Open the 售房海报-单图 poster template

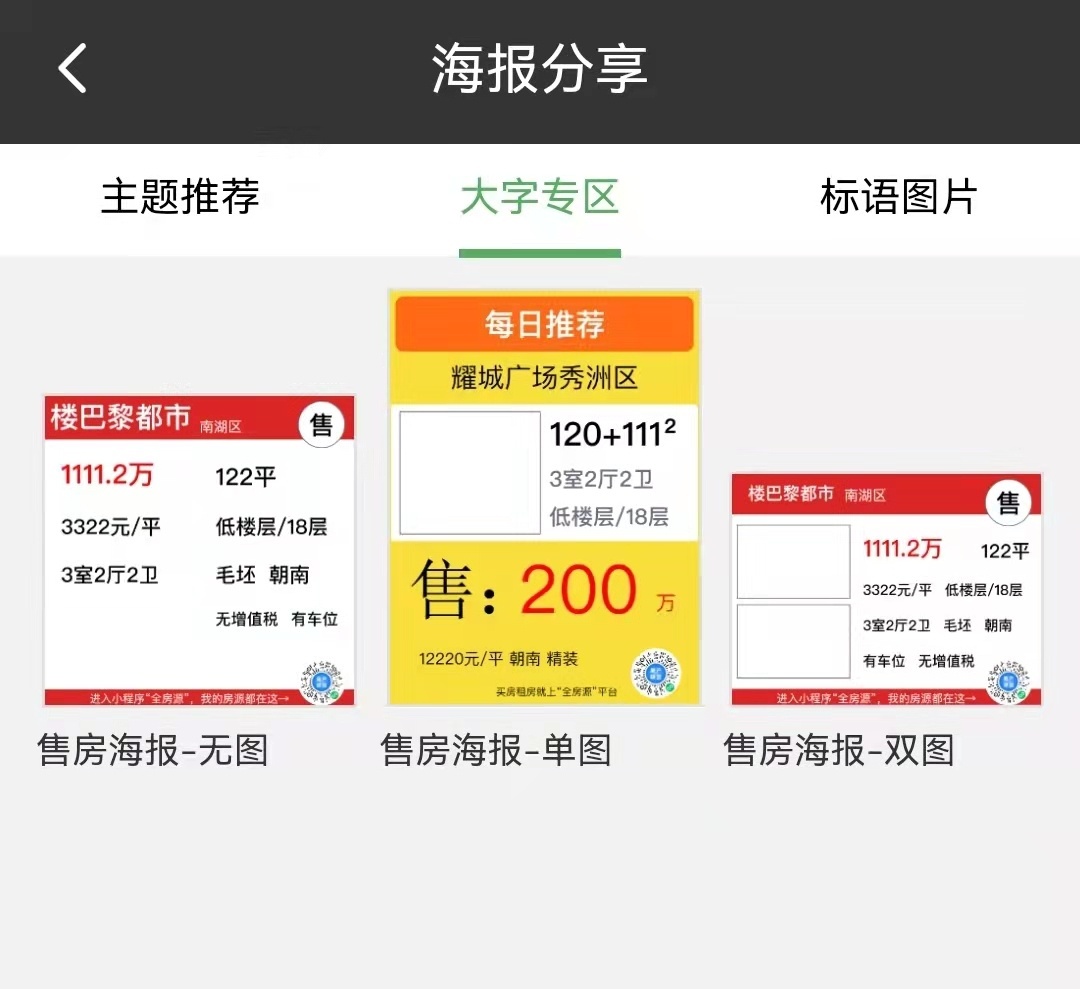pos(544,498)
